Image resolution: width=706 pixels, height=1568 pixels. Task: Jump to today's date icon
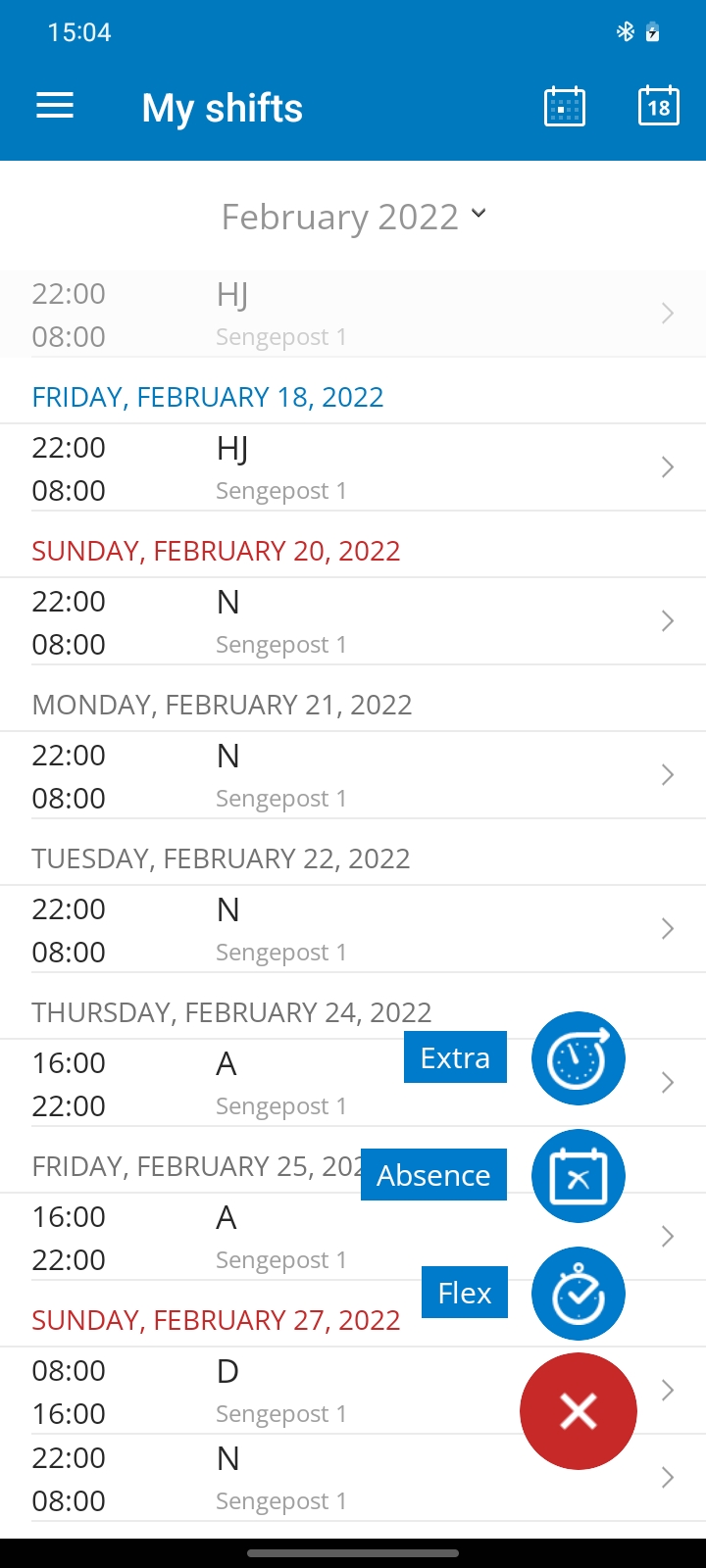coord(659,106)
